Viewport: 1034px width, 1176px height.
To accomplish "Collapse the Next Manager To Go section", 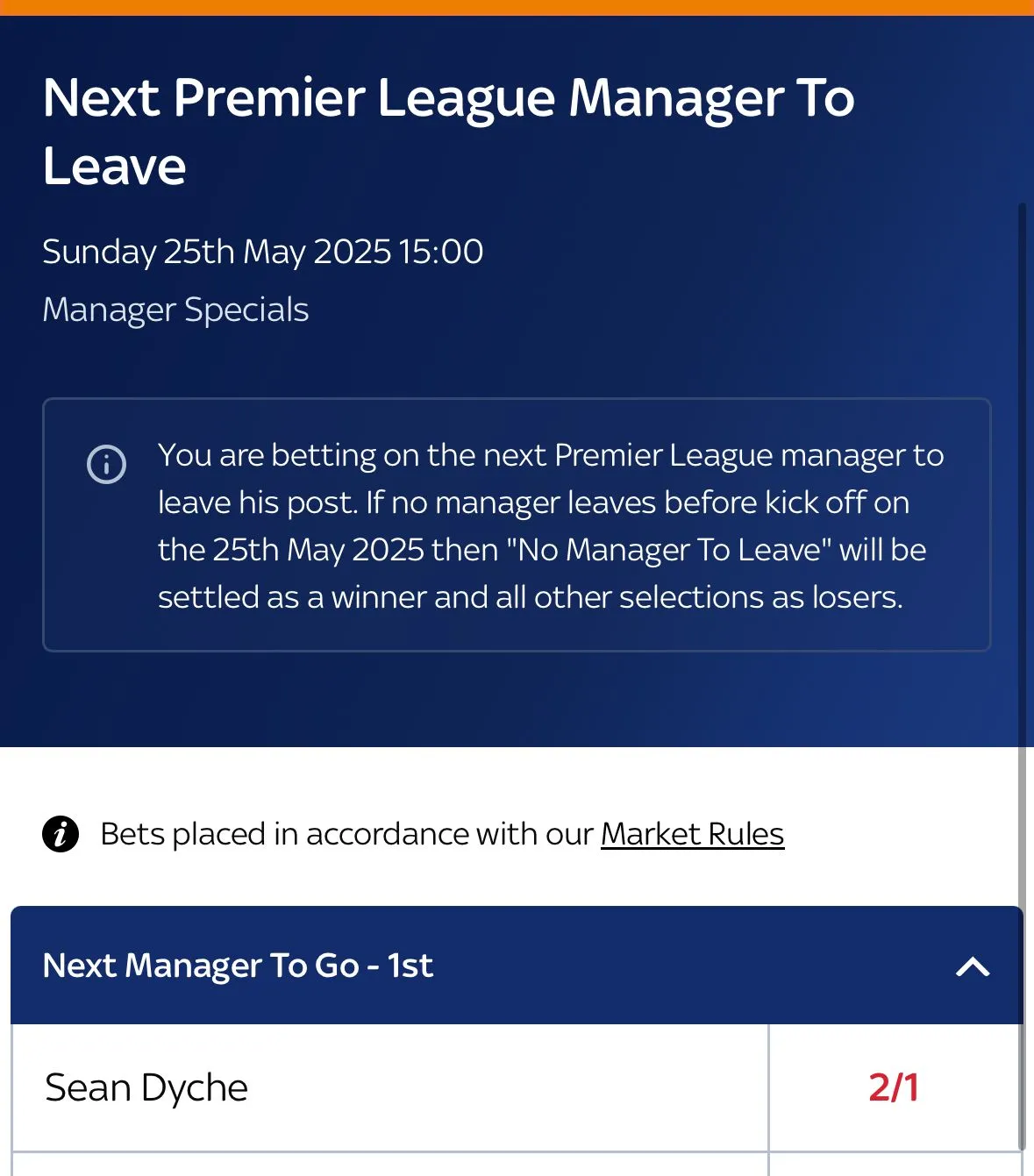I will click(972, 966).
